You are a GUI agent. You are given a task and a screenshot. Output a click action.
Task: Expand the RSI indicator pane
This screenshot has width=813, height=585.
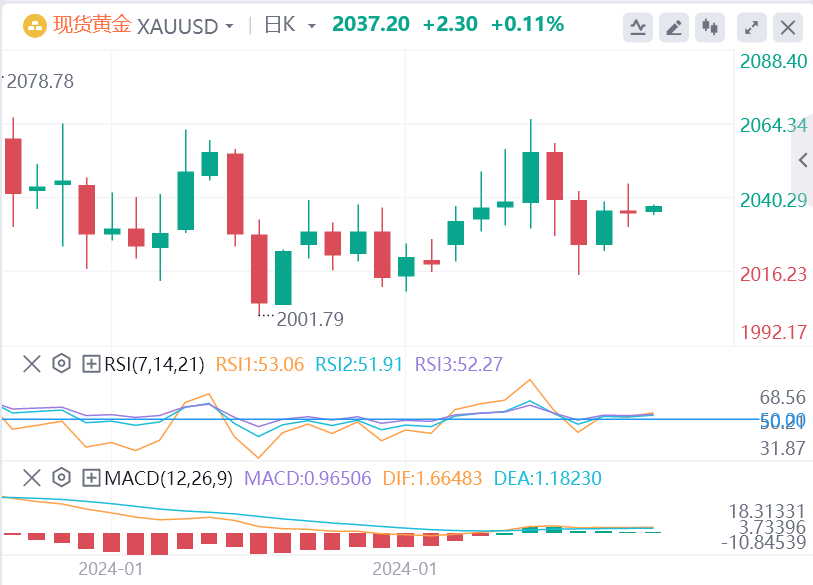pos(91,364)
